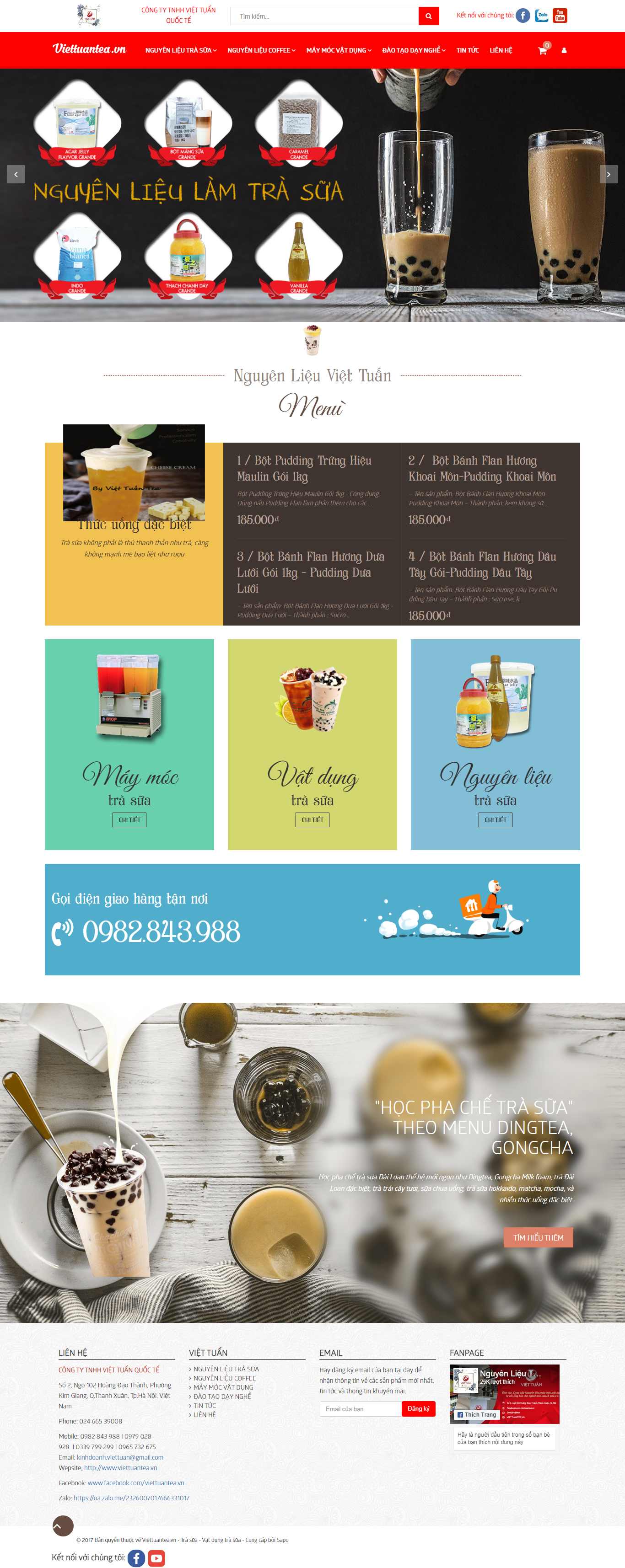Tap the Email của bạn field
625x1568 pixels.
pyautogui.click(x=360, y=1408)
